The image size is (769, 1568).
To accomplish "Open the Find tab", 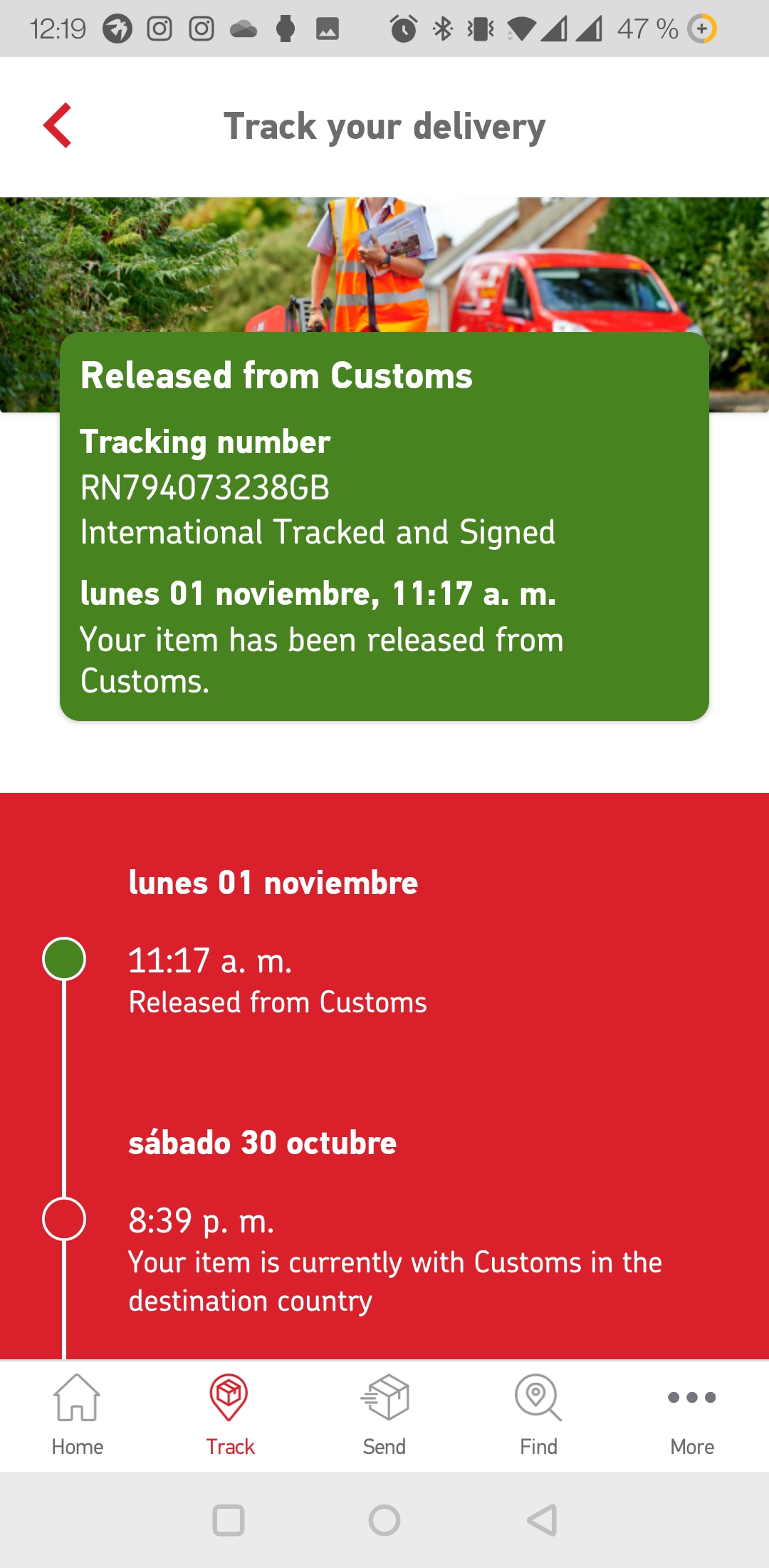I will tap(538, 1416).
